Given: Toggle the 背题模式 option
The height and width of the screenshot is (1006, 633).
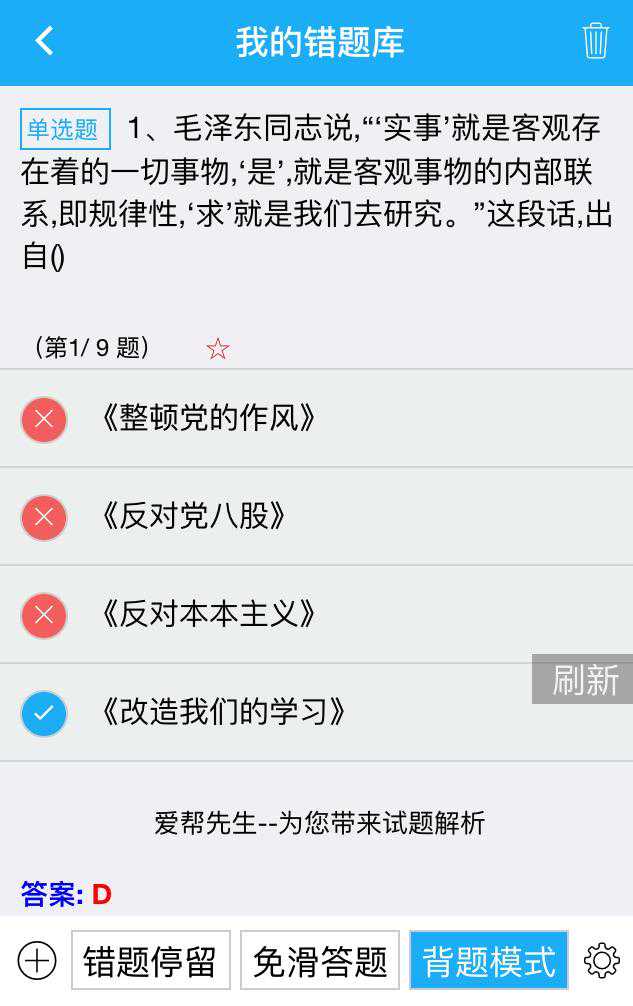Looking at the screenshot, I should tap(489, 961).
